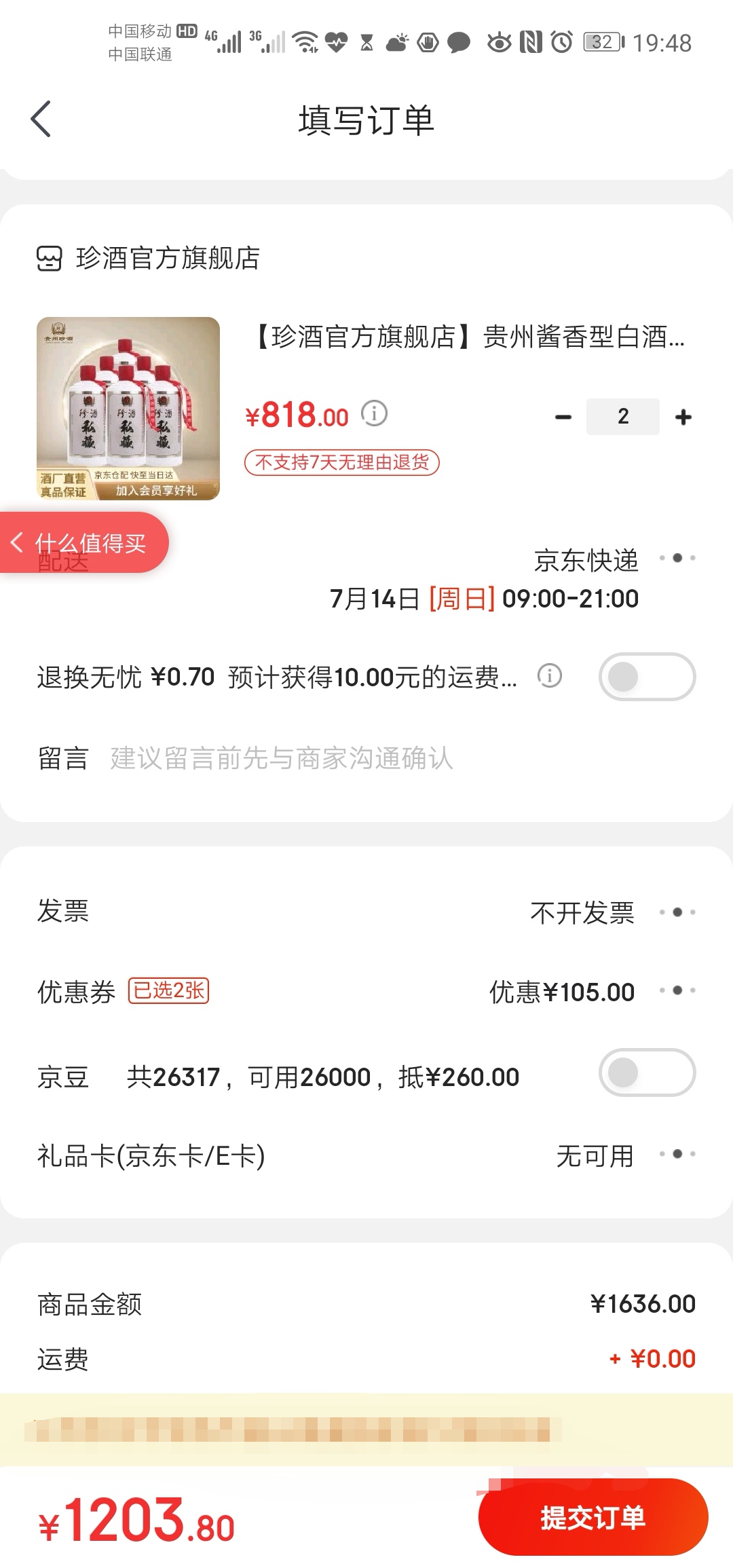Change 京东快递 delivery options

click(677, 559)
